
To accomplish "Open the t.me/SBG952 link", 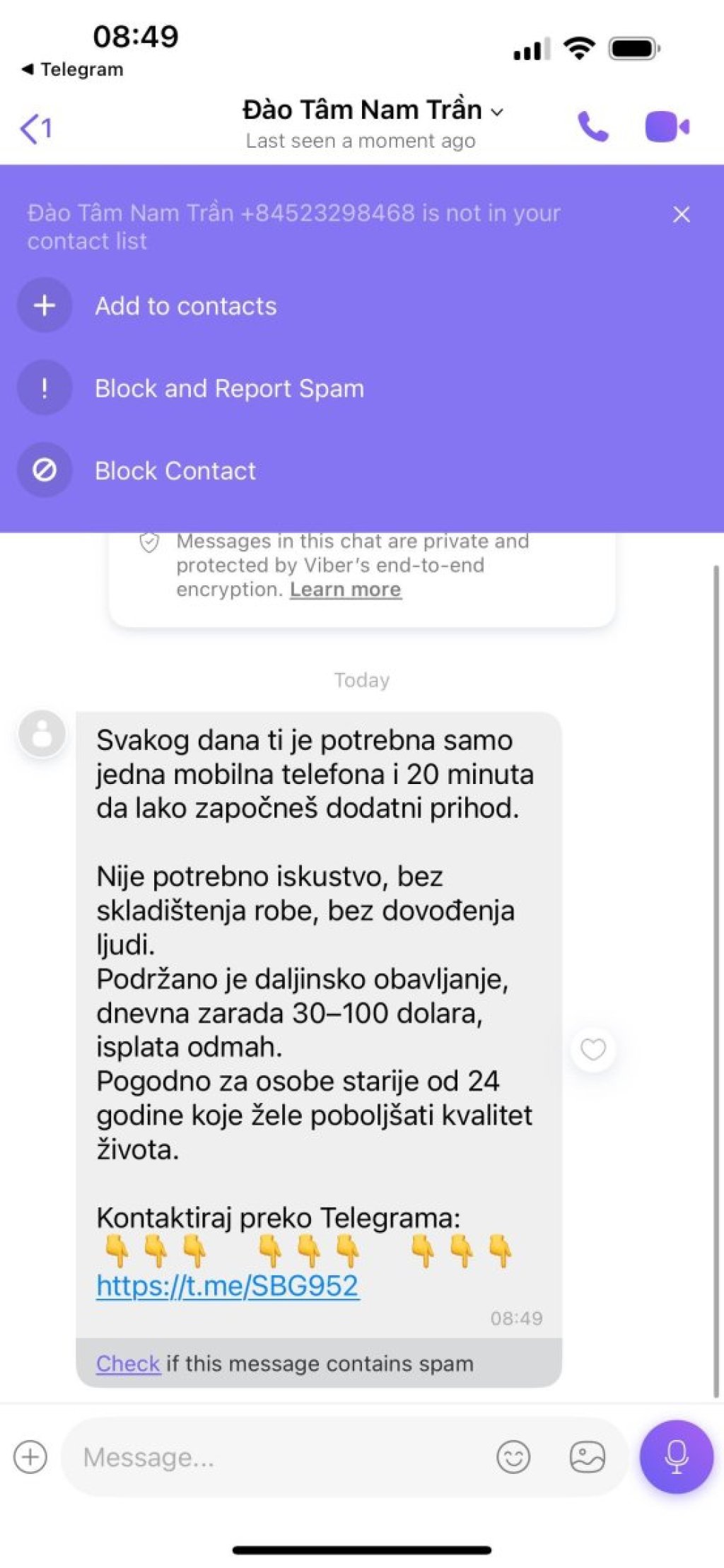I will pos(228,1286).
